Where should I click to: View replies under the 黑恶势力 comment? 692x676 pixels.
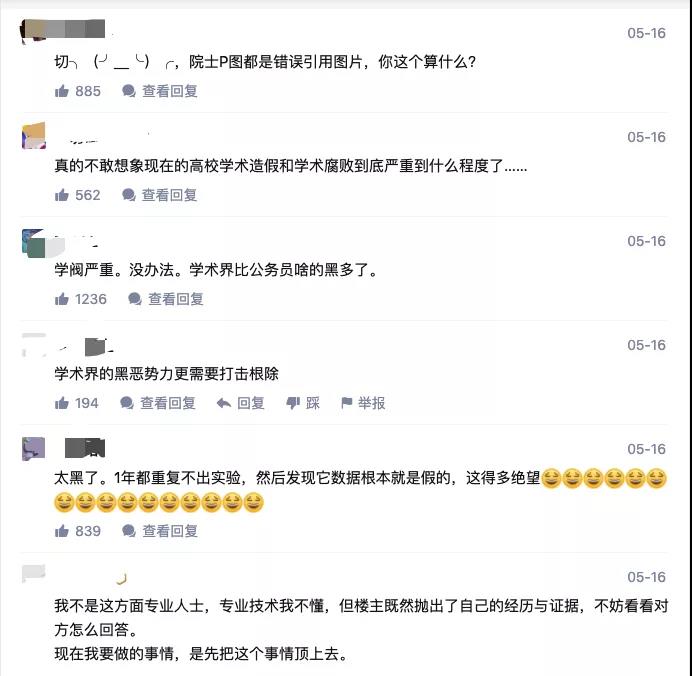[158, 403]
